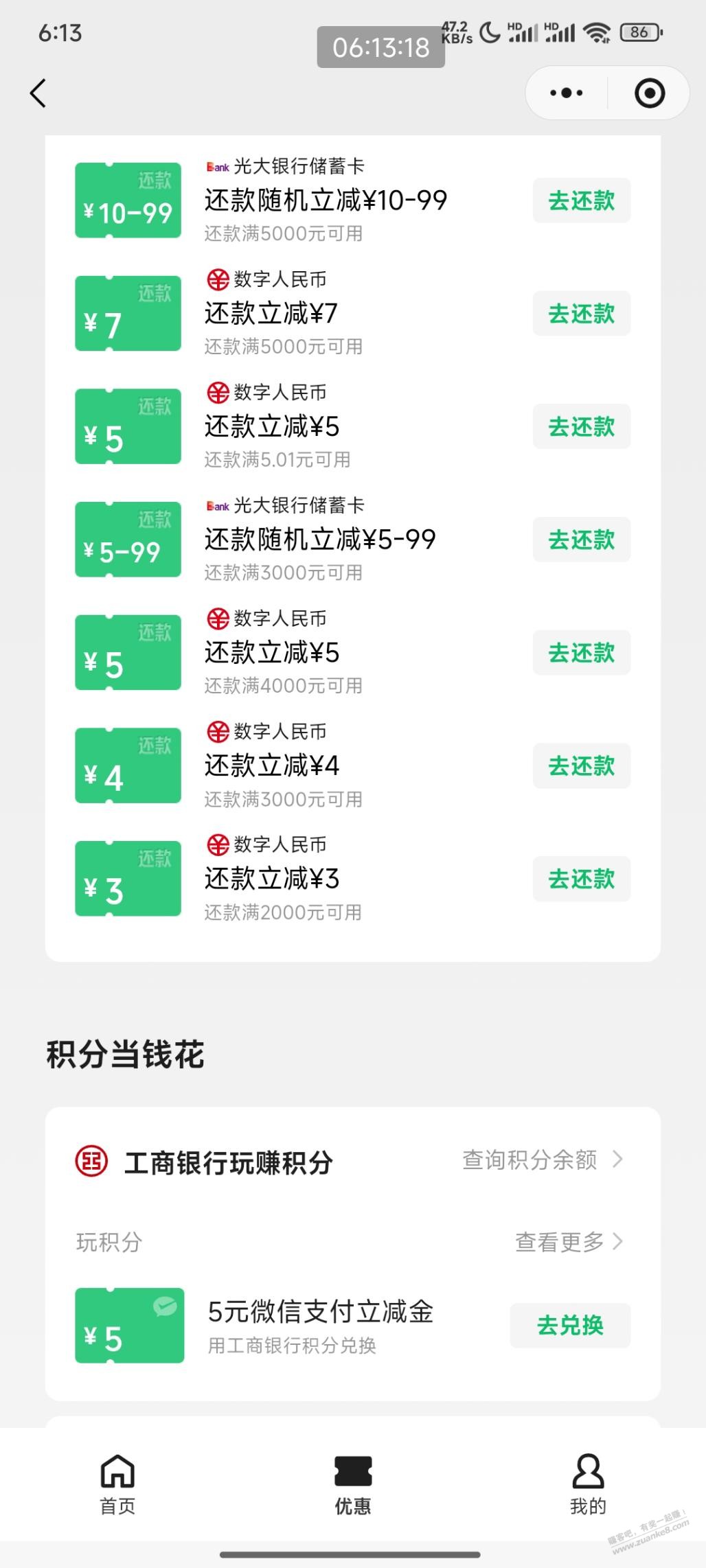706x1568 pixels.
Task: Tap the circular mini-program close control
Action: pos(649,93)
